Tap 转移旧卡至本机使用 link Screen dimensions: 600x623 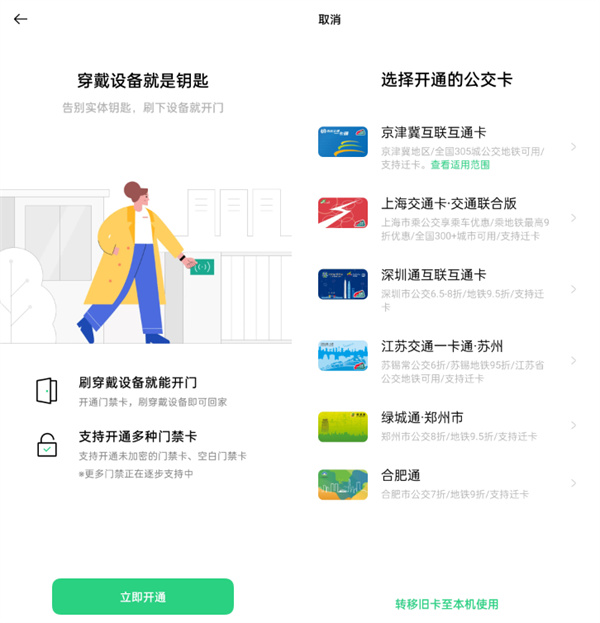pos(447,604)
